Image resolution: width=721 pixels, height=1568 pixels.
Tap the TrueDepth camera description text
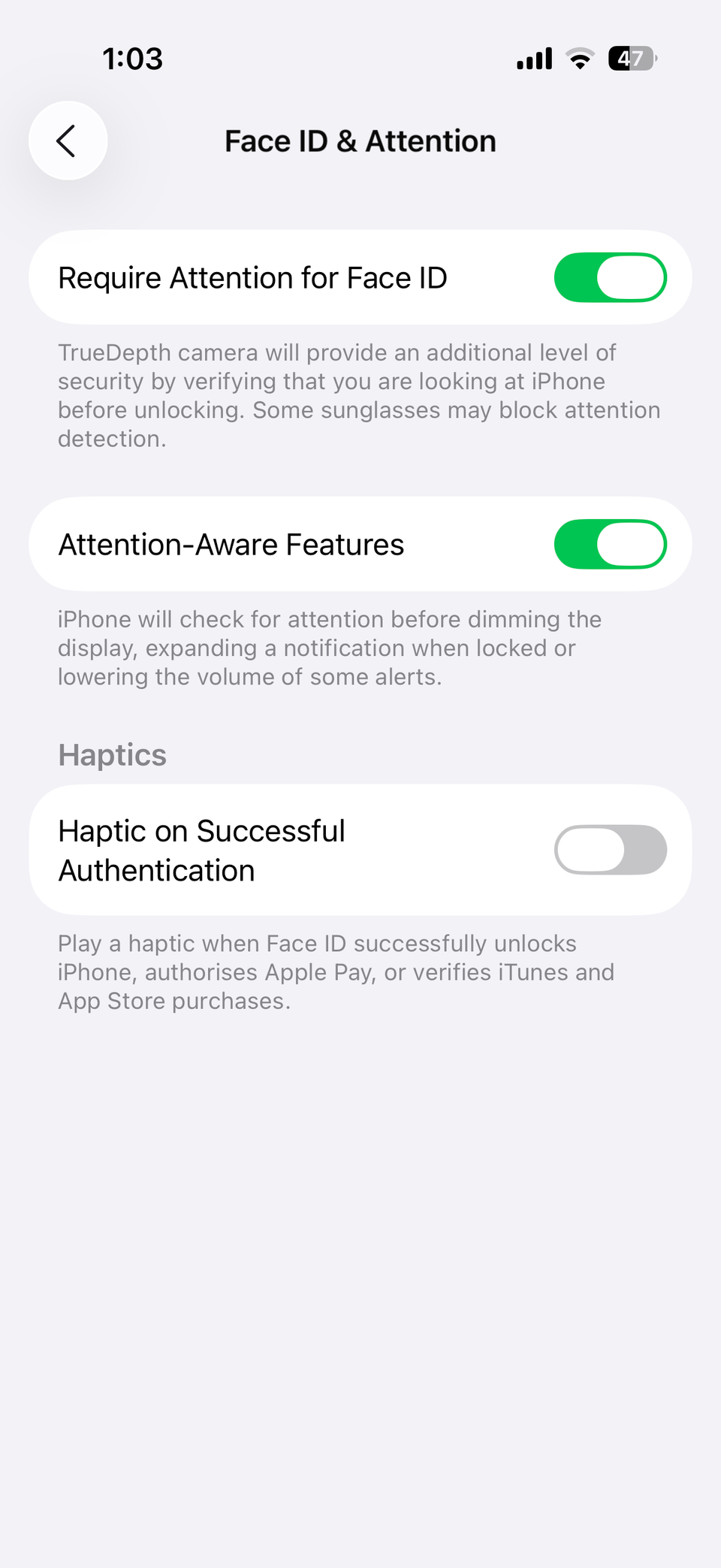tap(359, 394)
